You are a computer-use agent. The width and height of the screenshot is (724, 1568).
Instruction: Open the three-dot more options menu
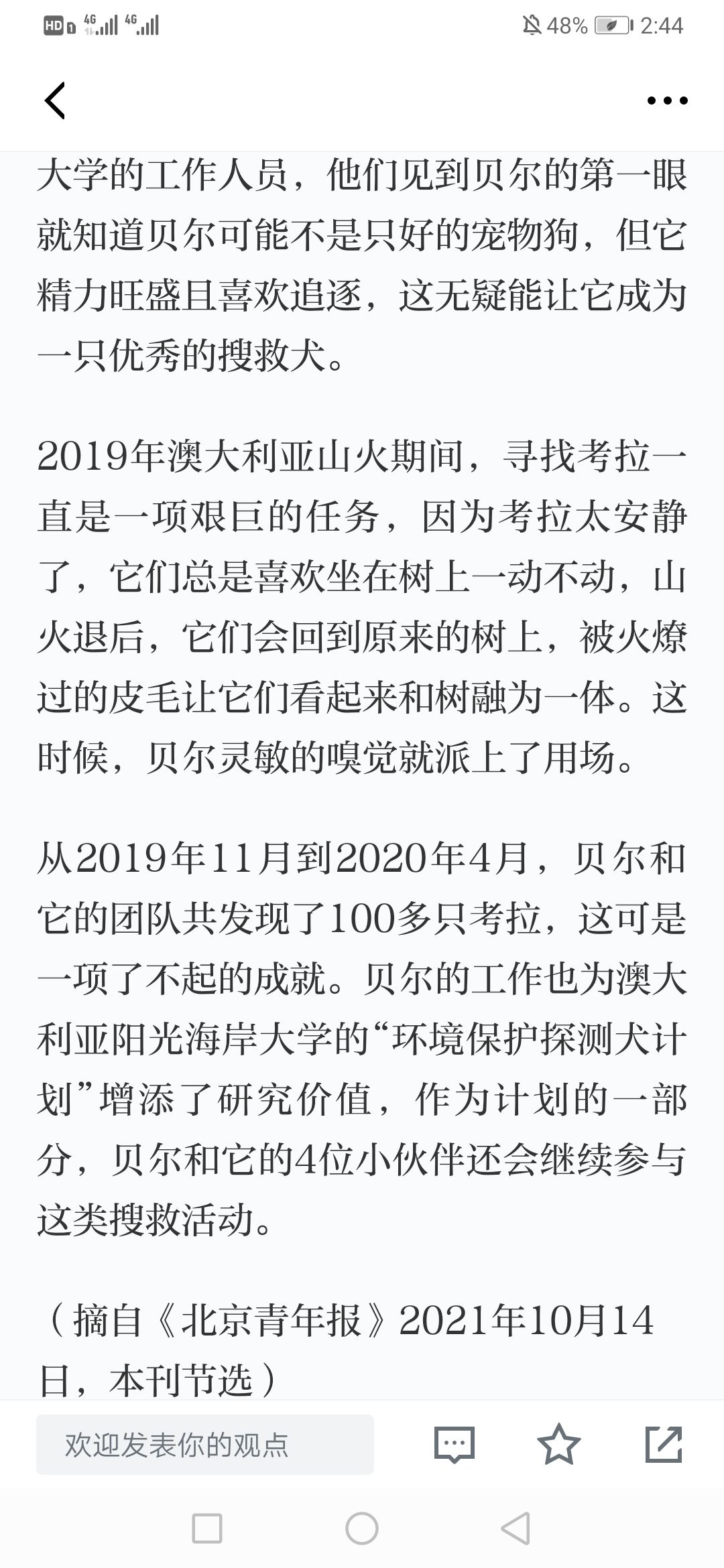click(667, 101)
